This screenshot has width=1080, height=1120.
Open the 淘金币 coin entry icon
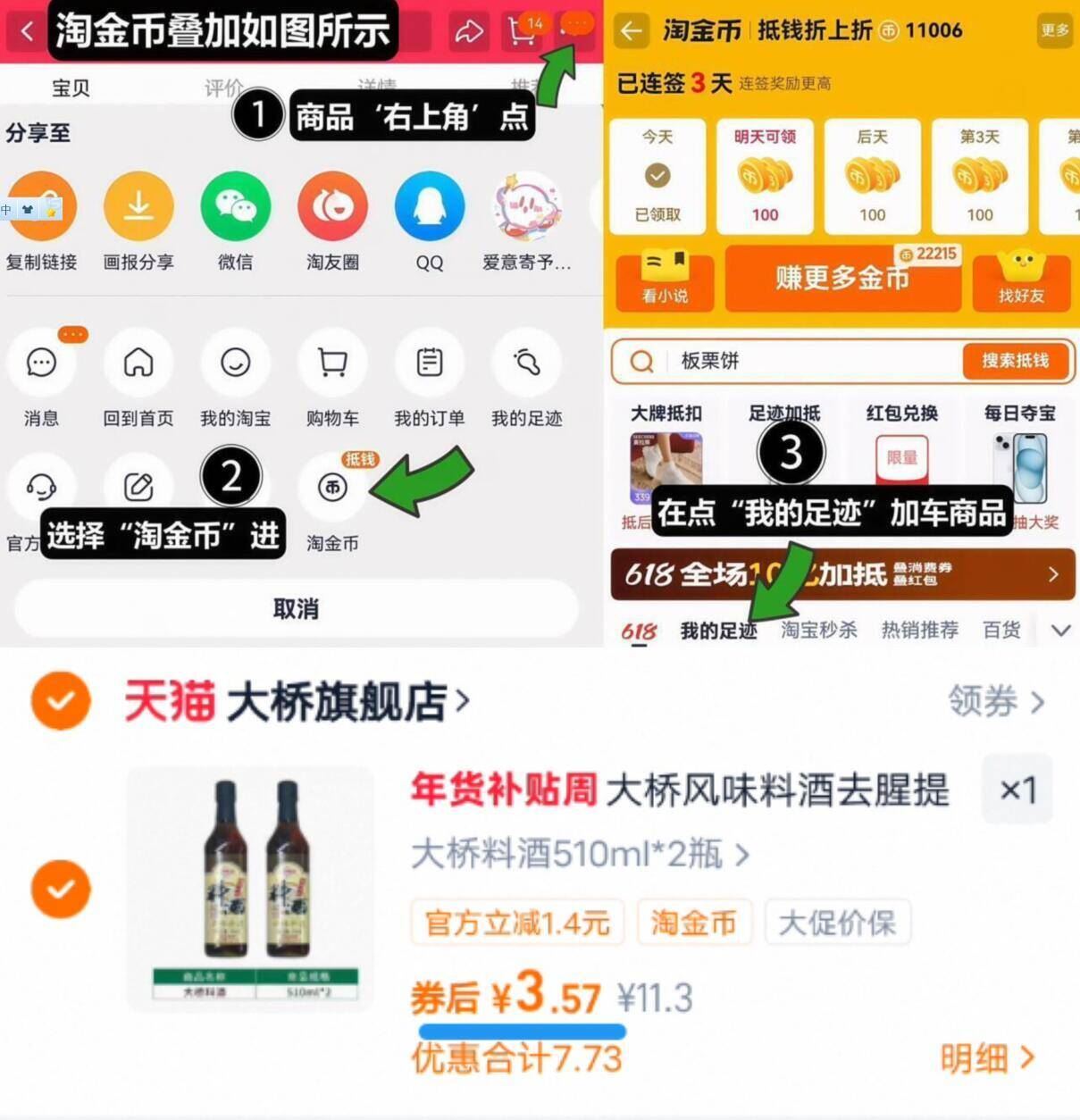coord(332,487)
